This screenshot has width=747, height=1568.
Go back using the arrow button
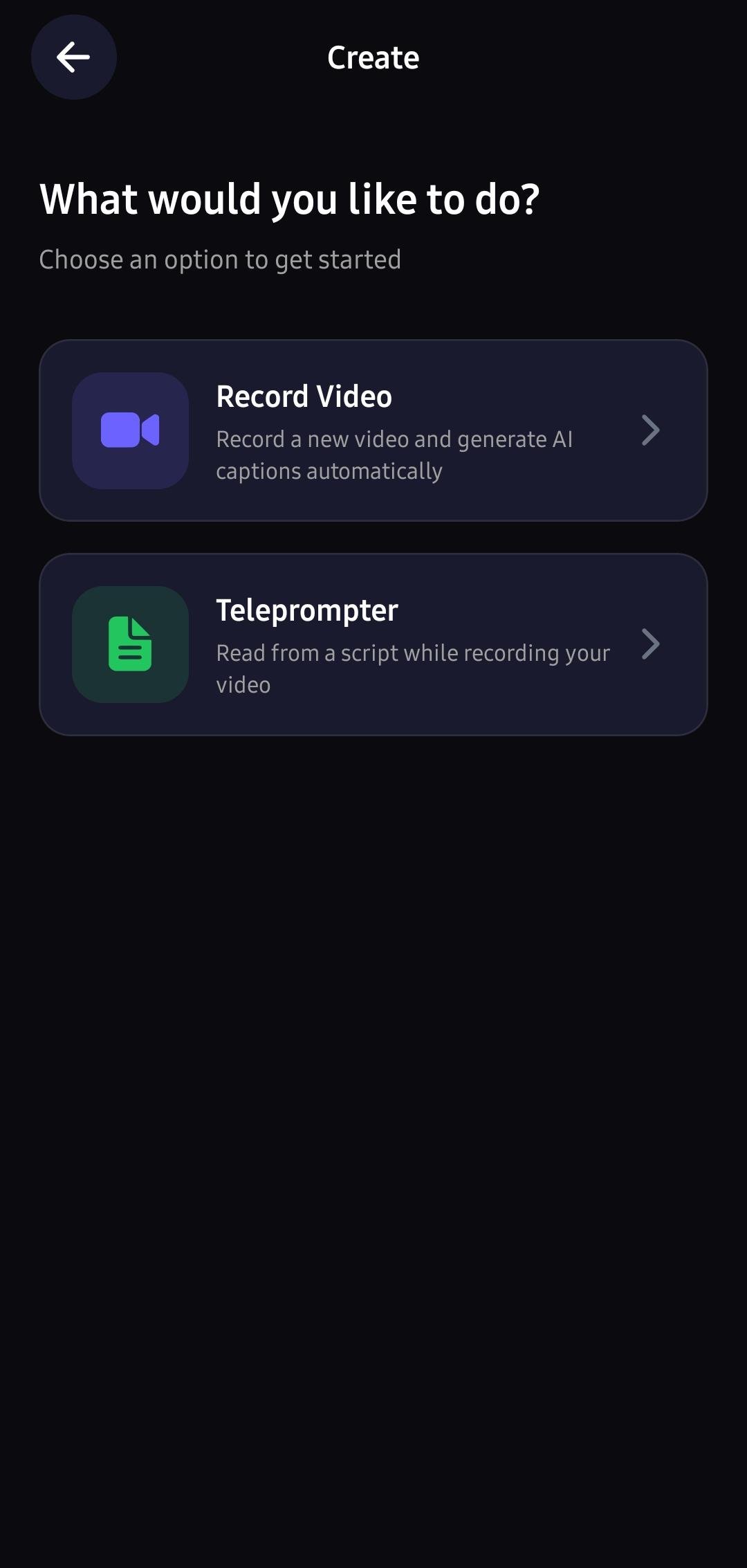[73, 57]
